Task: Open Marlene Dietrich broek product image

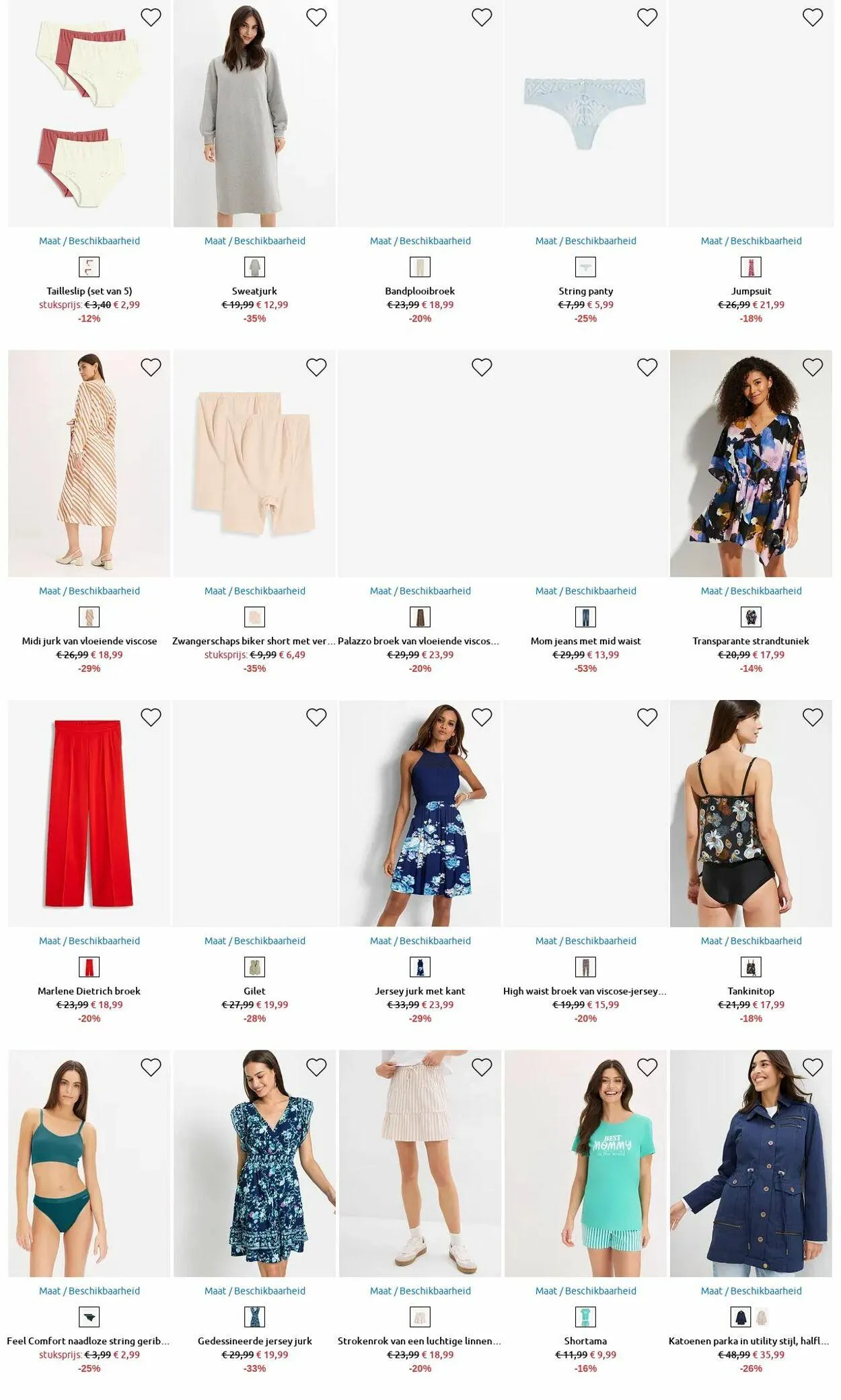Action: 89,814
